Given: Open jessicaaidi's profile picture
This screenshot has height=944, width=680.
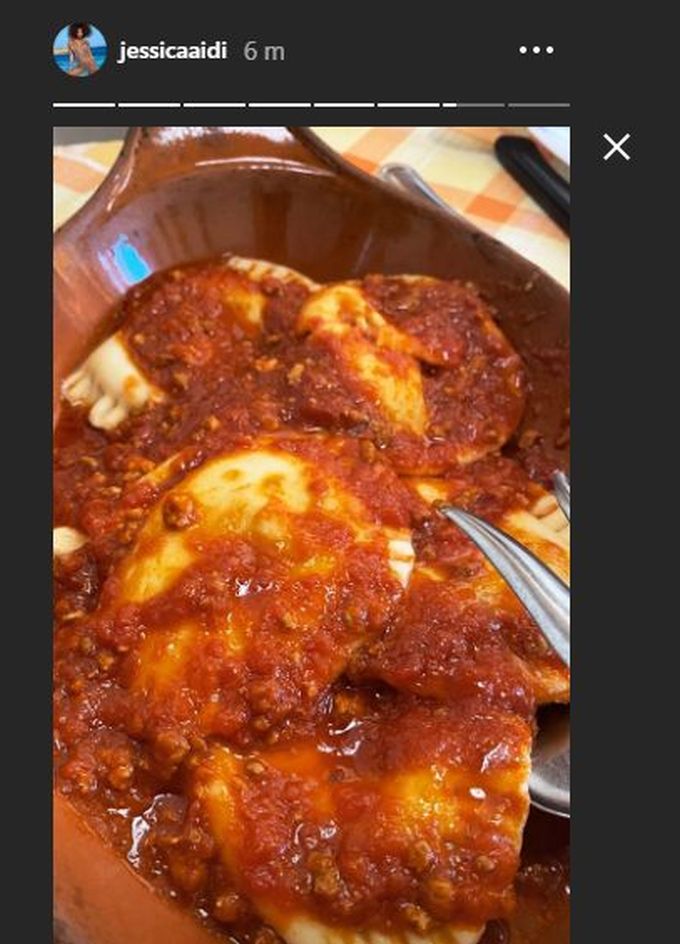Looking at the screenshot, I should coord(80,50).
